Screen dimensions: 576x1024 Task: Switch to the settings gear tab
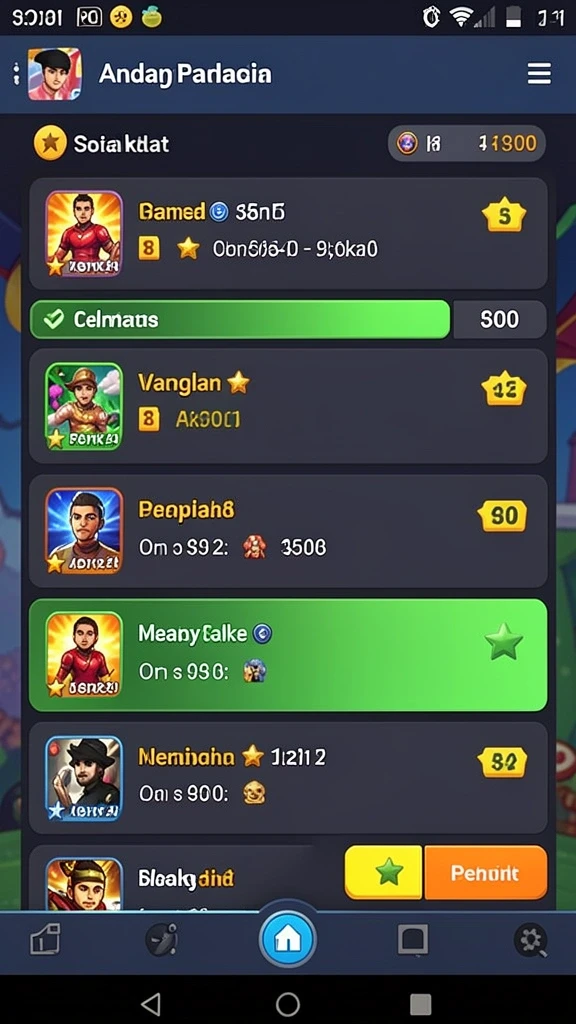point(530,940)
